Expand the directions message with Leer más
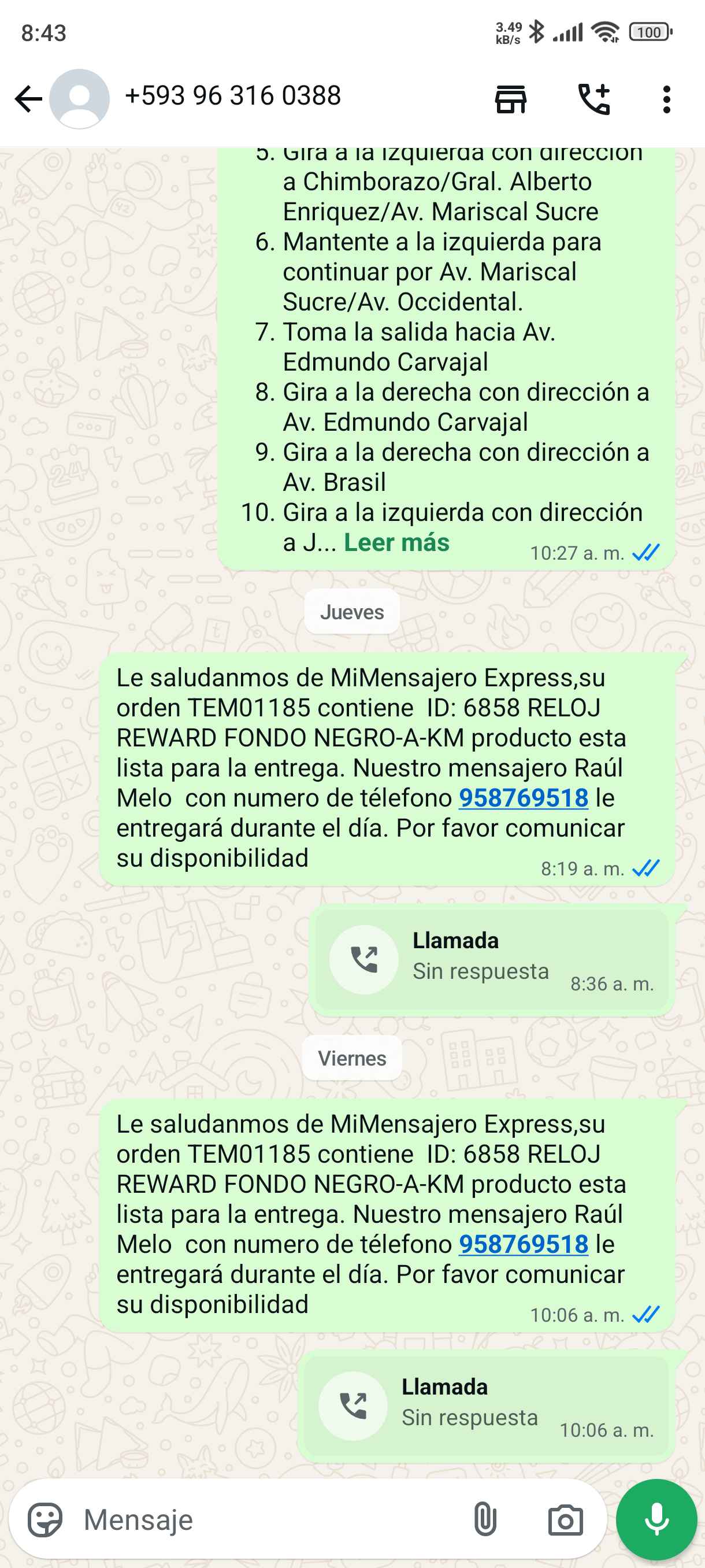Image resolution: width=705 pixels, height=1568 pixels. (x=396, y=542)
